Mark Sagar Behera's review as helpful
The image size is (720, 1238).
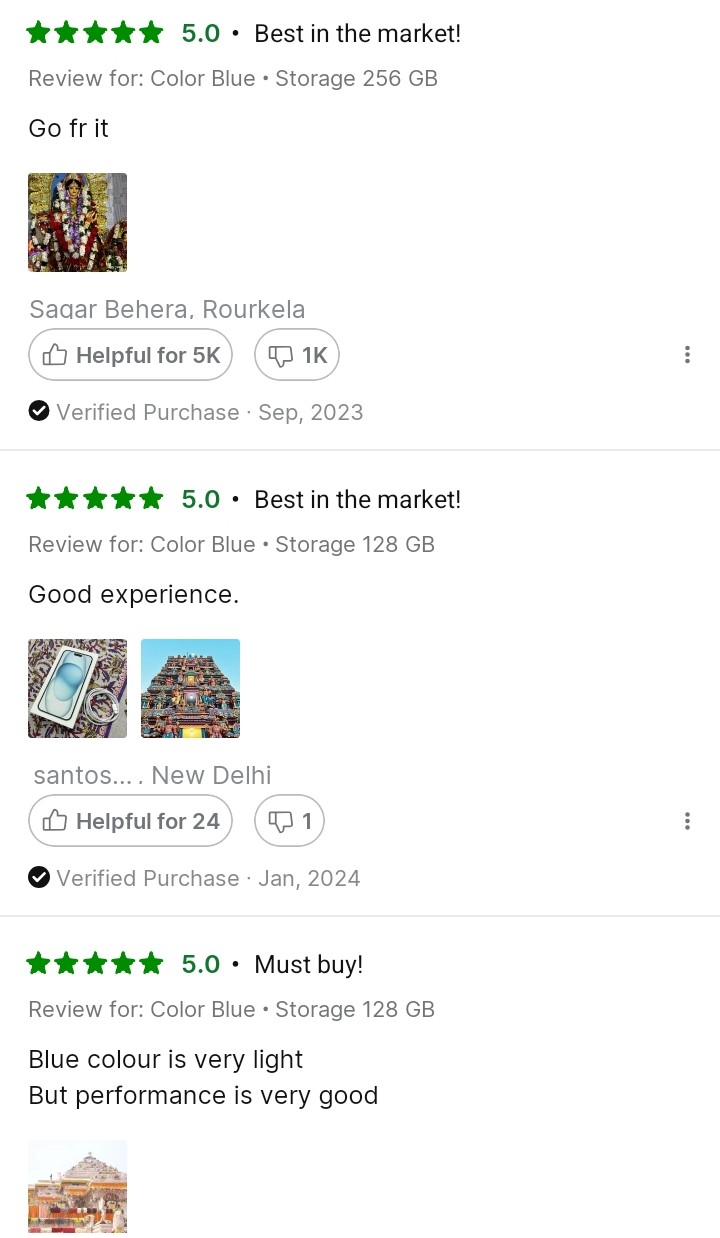click(x=130, y=355)
